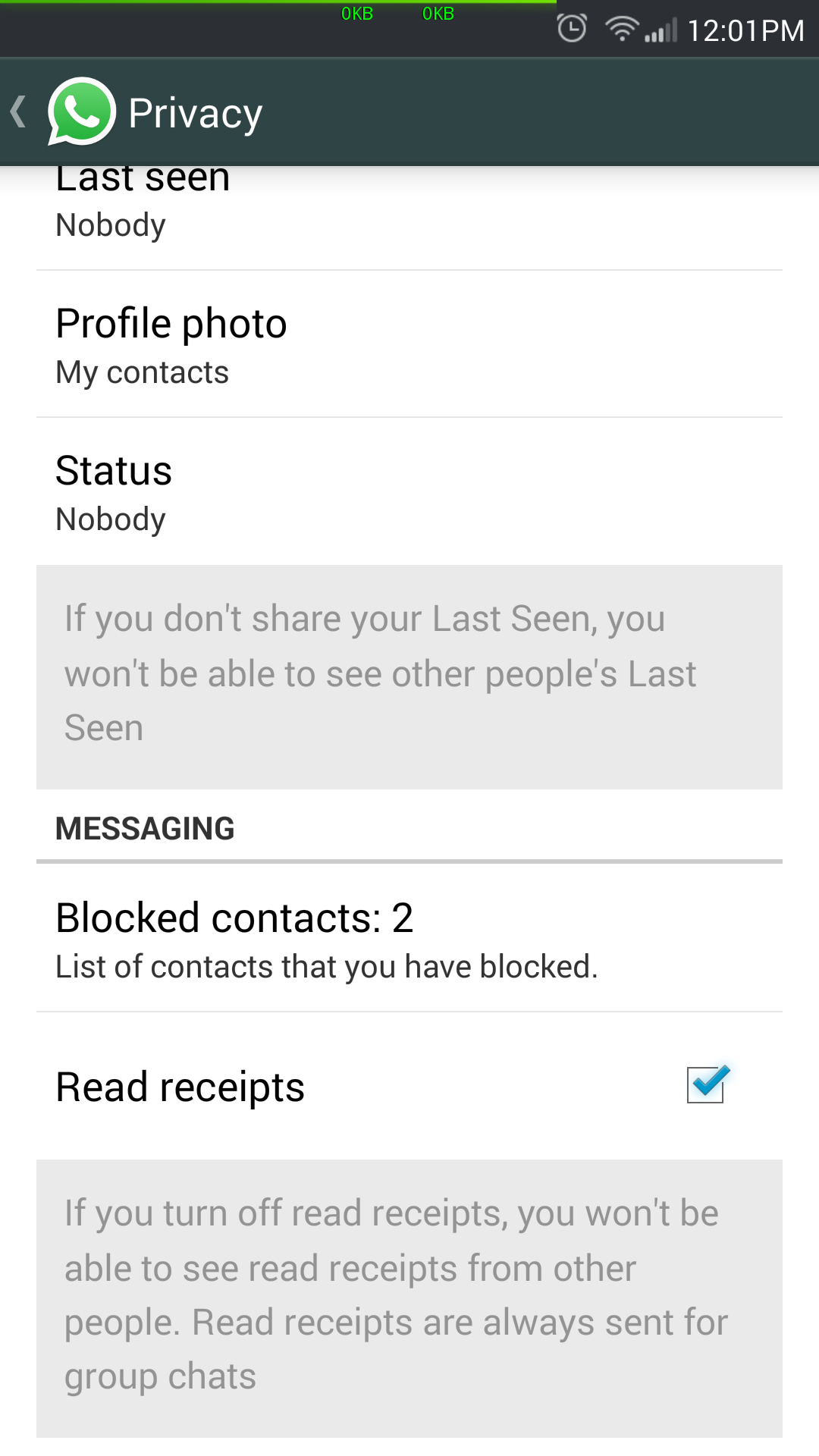The height and width of the screenshot is (1456, 819).
Task: Return to Settings via Privacy title
Action: click(x=194, y=111)
